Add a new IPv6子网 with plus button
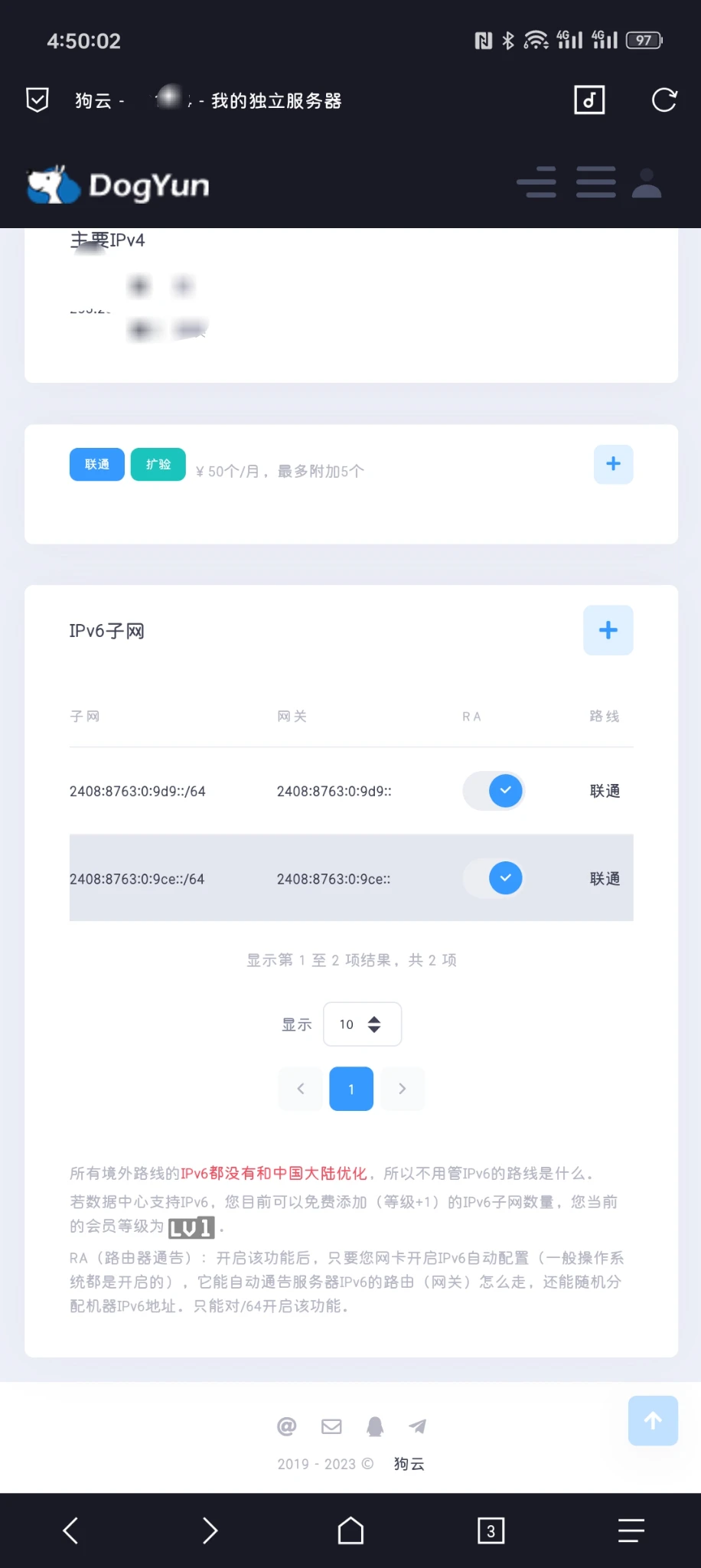The height and width of the screenshot is (1568, 701). 608,630
